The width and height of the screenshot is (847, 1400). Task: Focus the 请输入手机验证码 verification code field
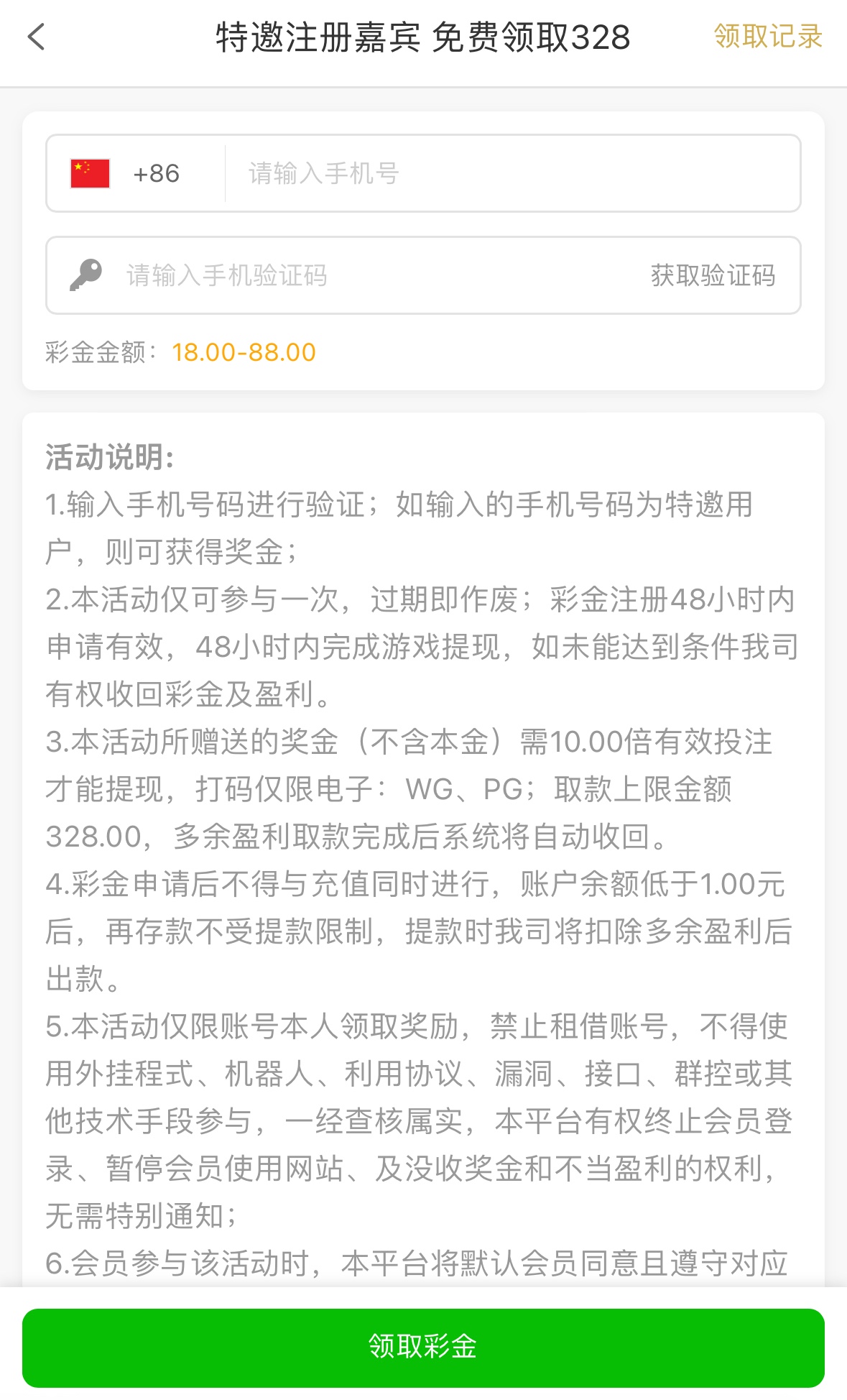(359, 275)
